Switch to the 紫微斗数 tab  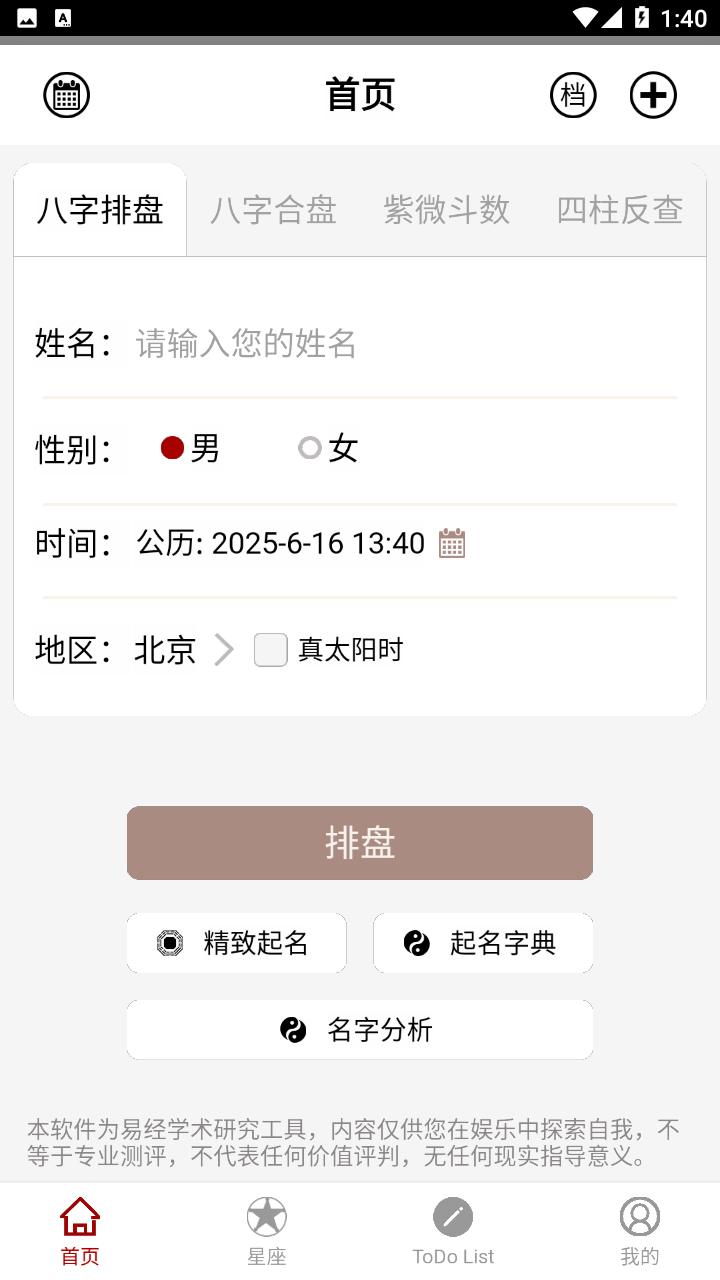(x=447, y=210)
